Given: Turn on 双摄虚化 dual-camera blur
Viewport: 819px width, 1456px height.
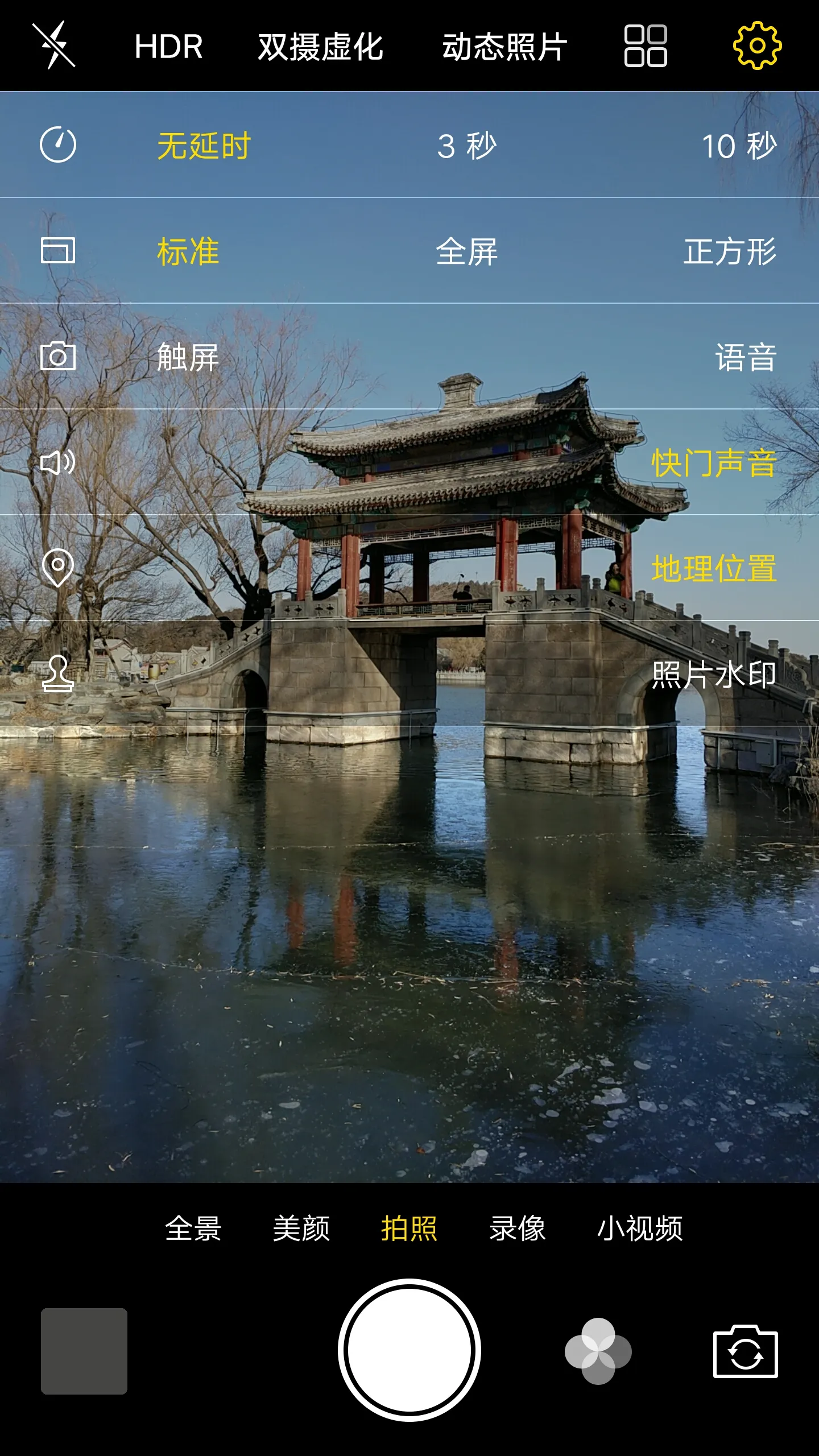Looking at the screenshot, I should point(320,47).
